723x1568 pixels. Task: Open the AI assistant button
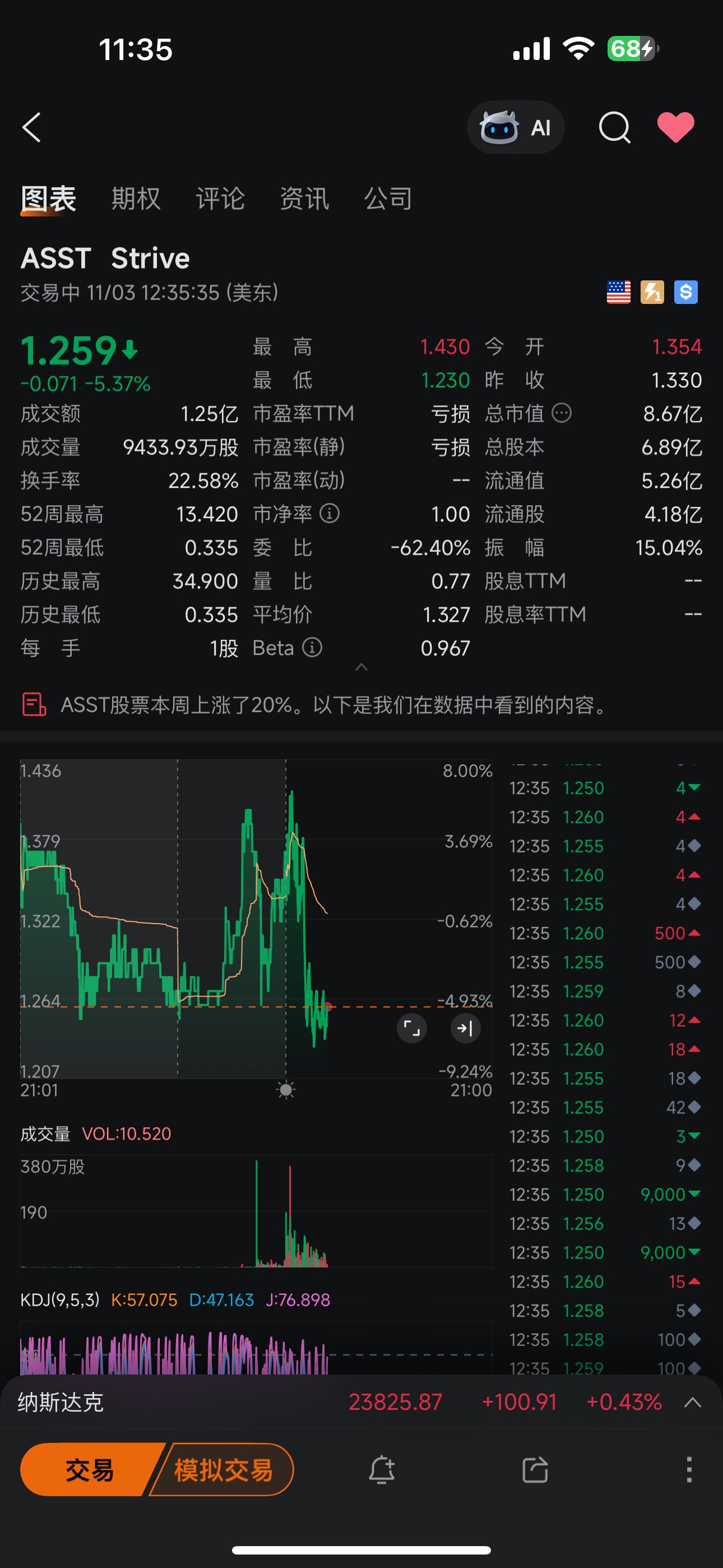point(515,127)
